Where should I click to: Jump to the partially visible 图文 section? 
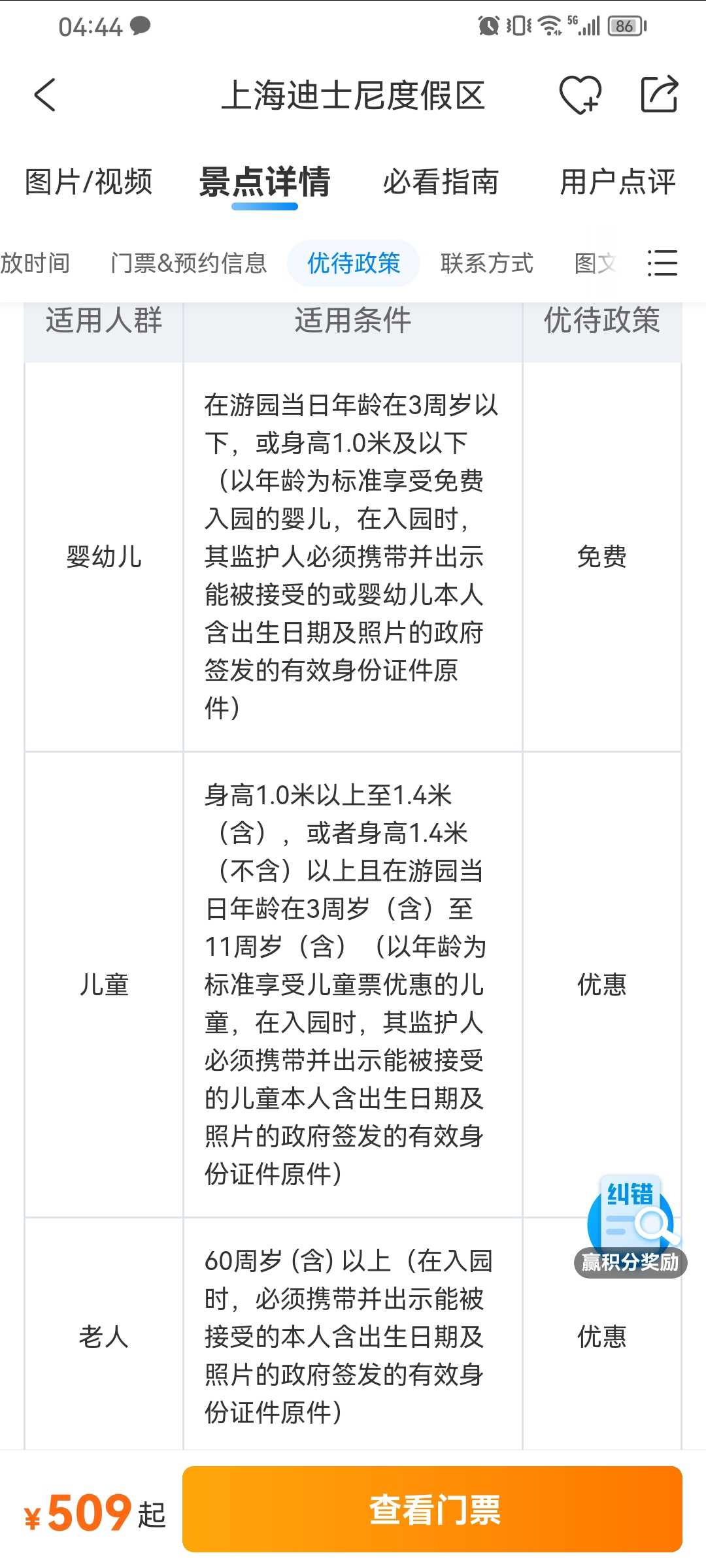tap(596, 263)
